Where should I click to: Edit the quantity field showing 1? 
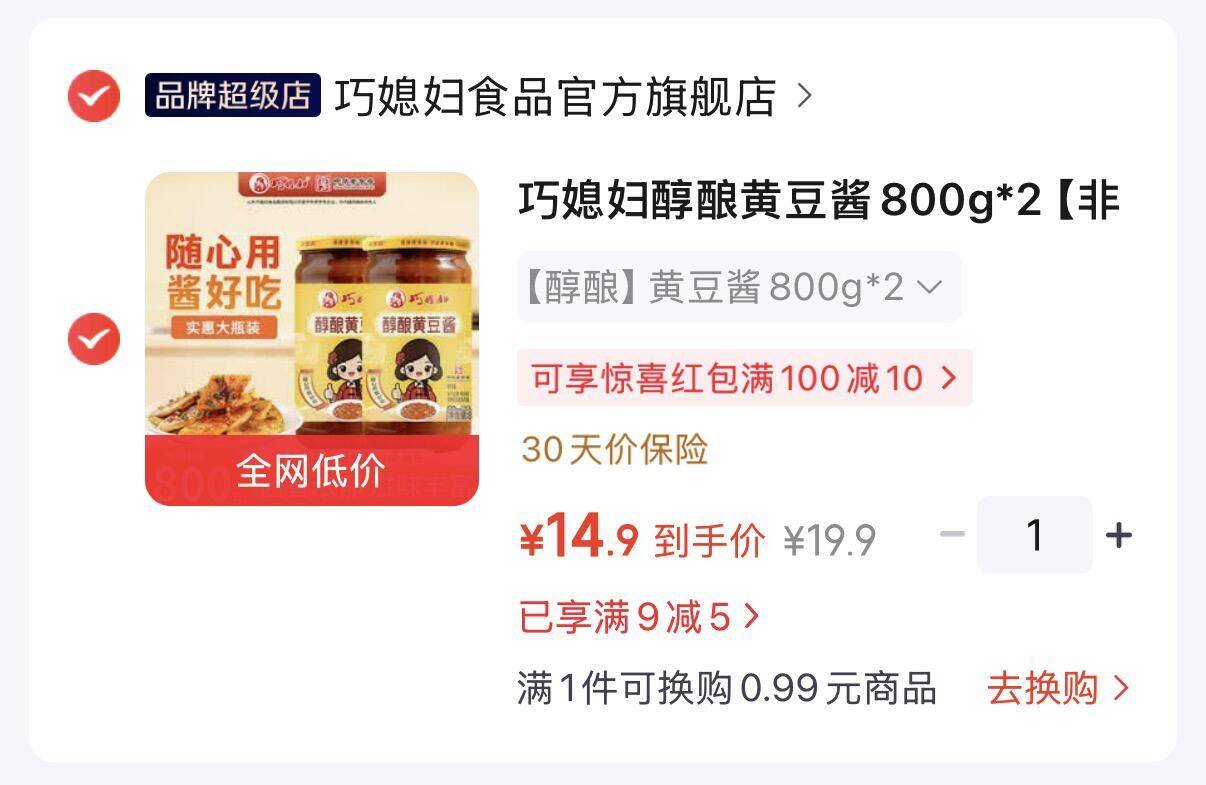(x=1035, y=535)
